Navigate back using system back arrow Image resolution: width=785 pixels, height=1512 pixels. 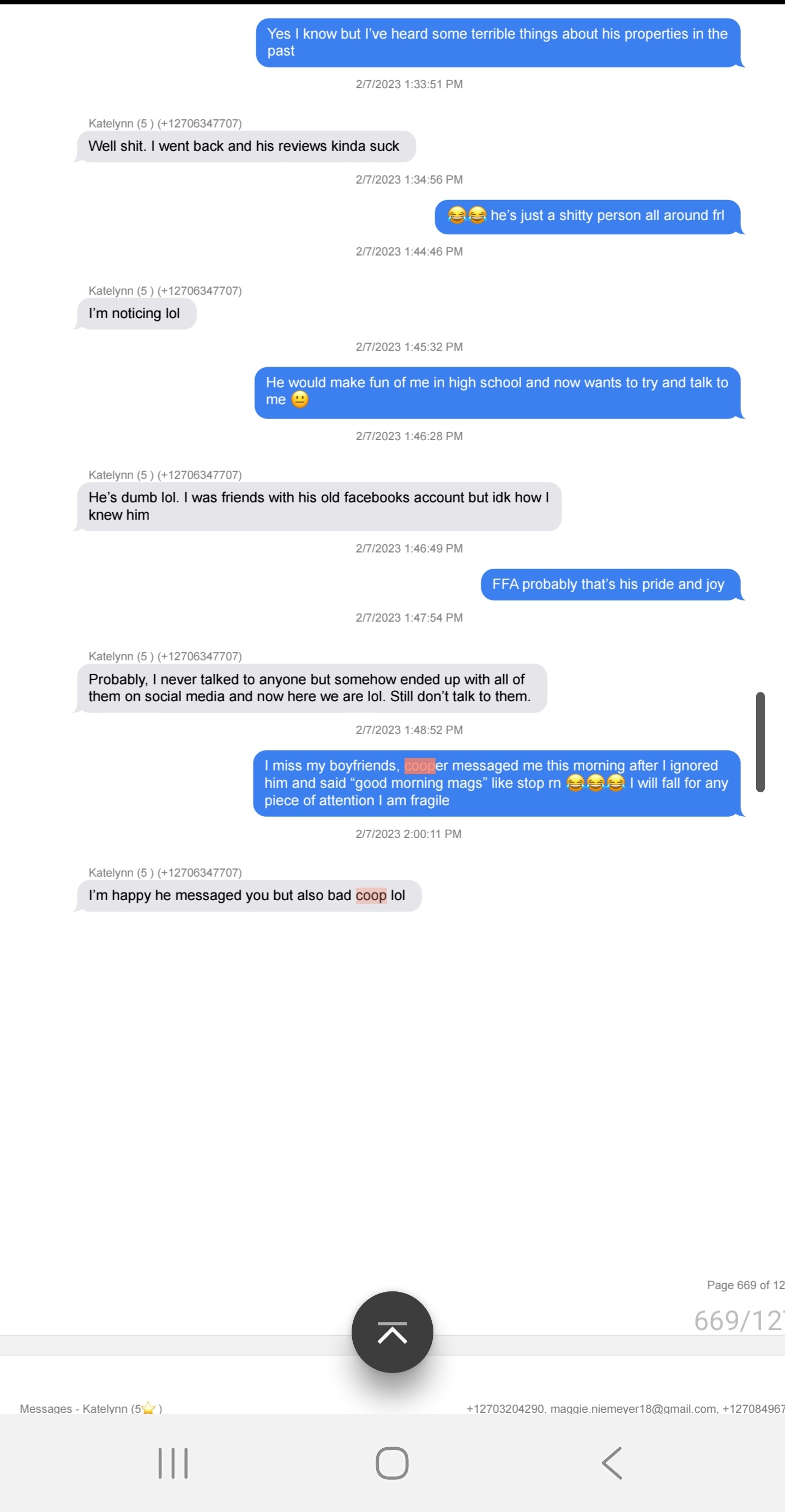612,1463
